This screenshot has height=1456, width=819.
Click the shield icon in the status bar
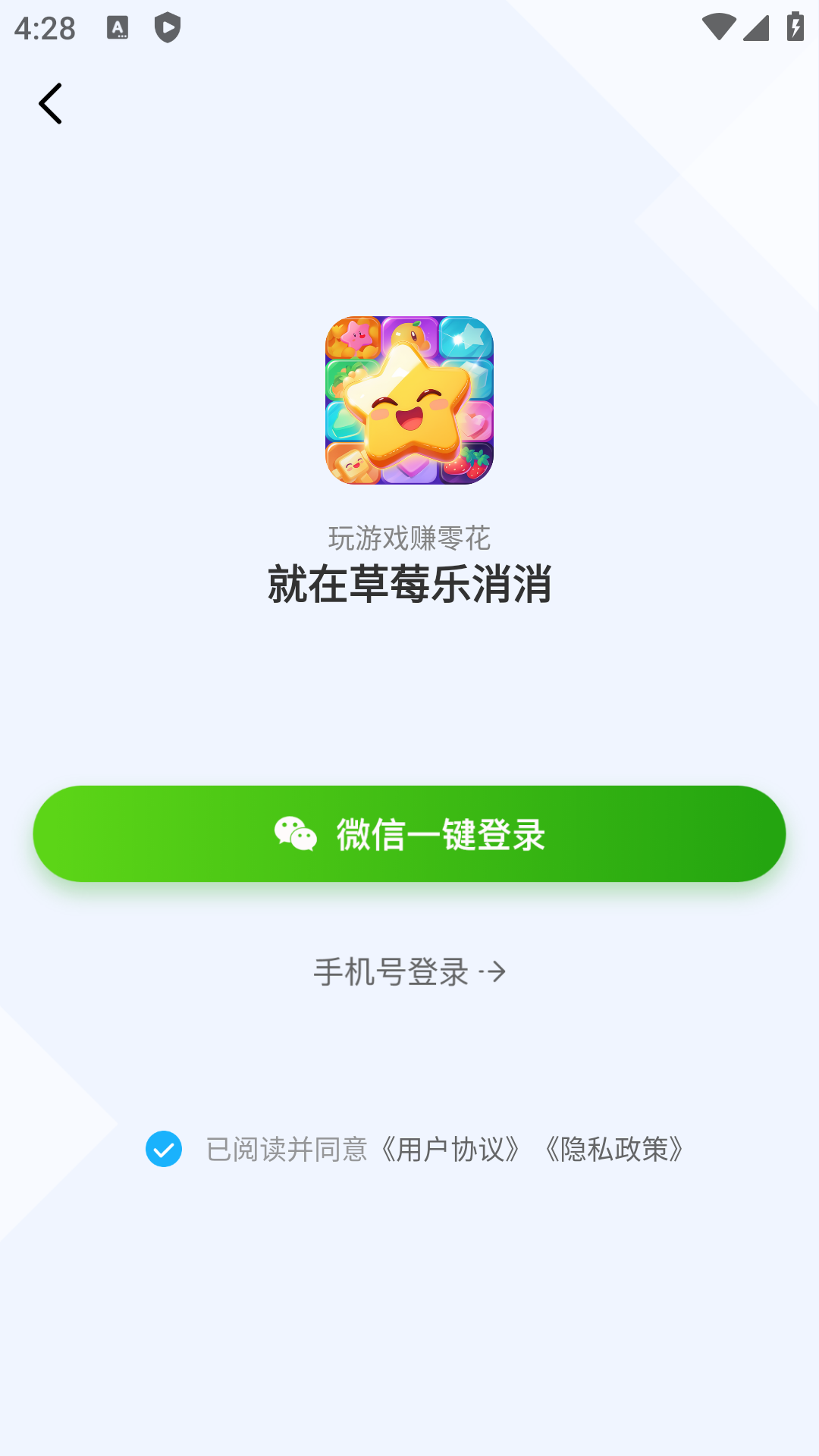[x=167, y=26]
